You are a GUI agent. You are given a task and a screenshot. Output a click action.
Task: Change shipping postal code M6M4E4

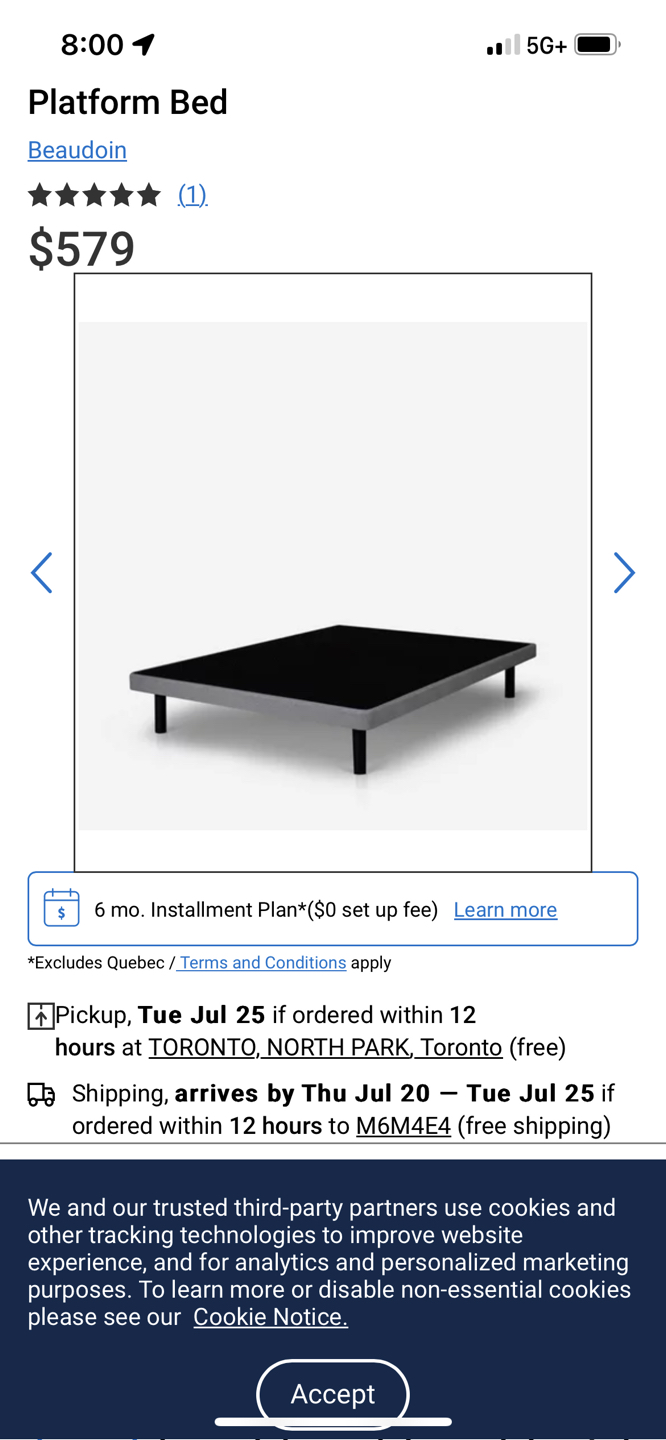point(403,1126)
